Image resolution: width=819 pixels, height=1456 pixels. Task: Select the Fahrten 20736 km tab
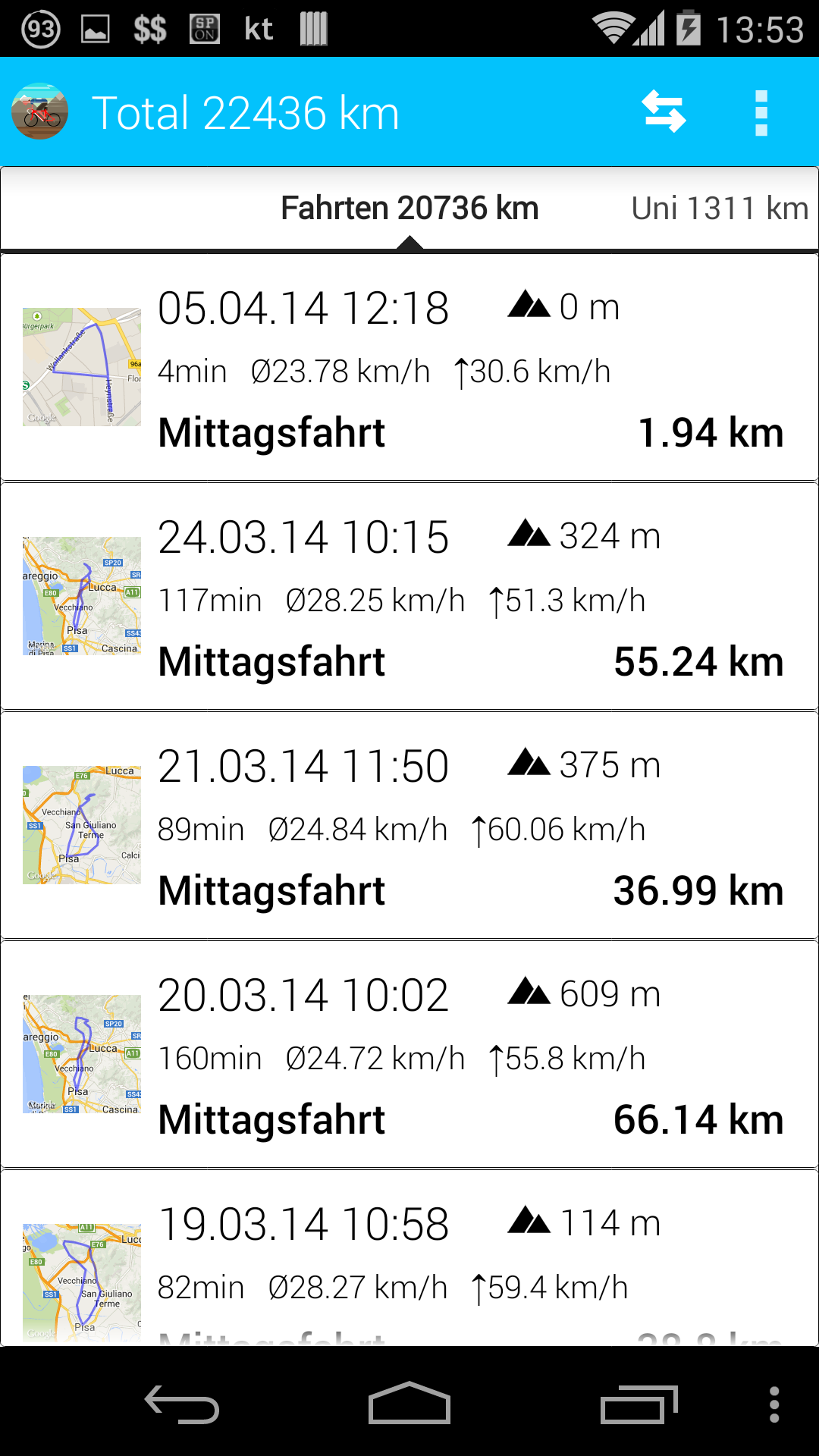click(x=409, y=209)
